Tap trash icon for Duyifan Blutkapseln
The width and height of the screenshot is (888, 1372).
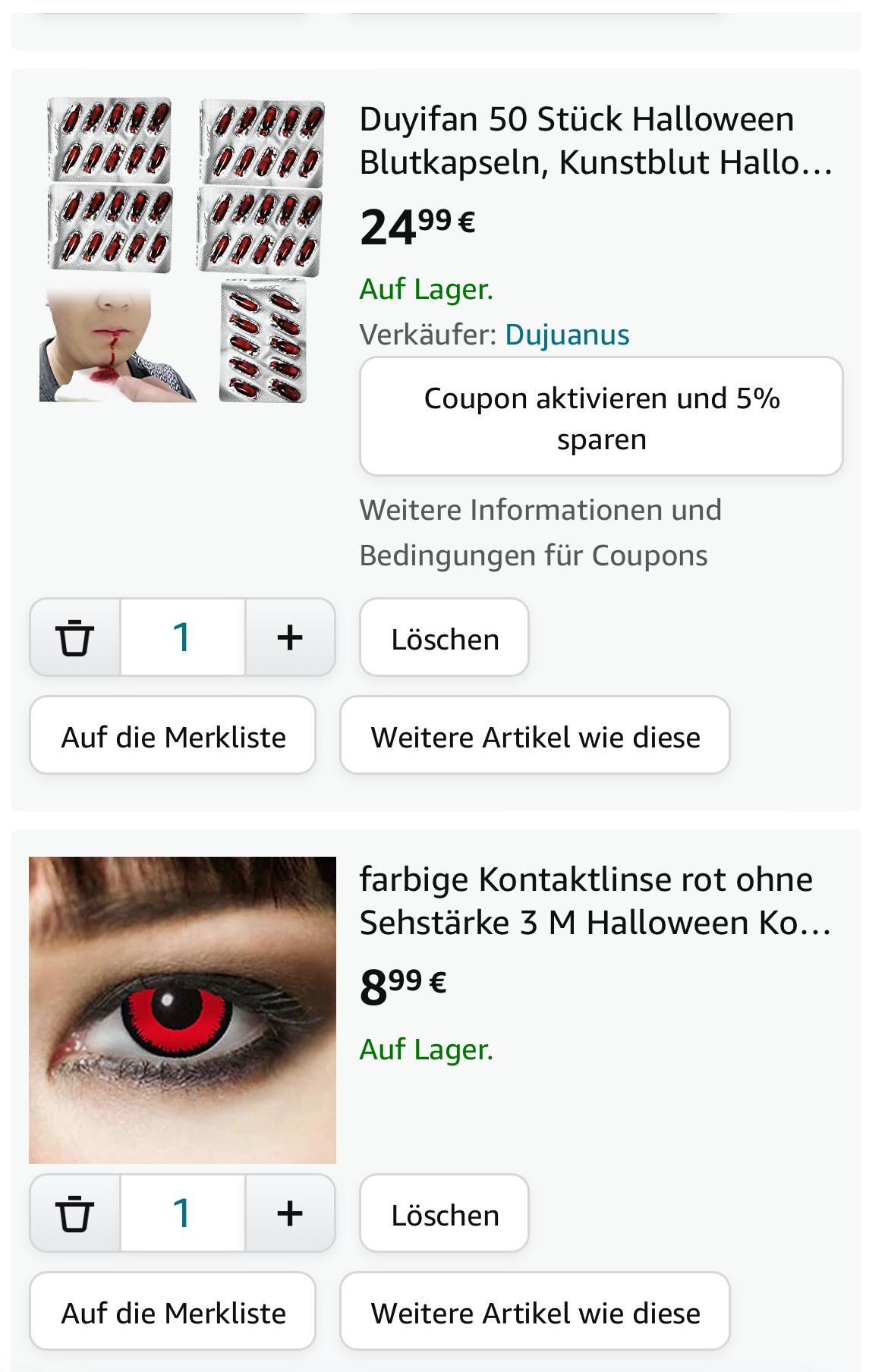(x=75, y=637)
